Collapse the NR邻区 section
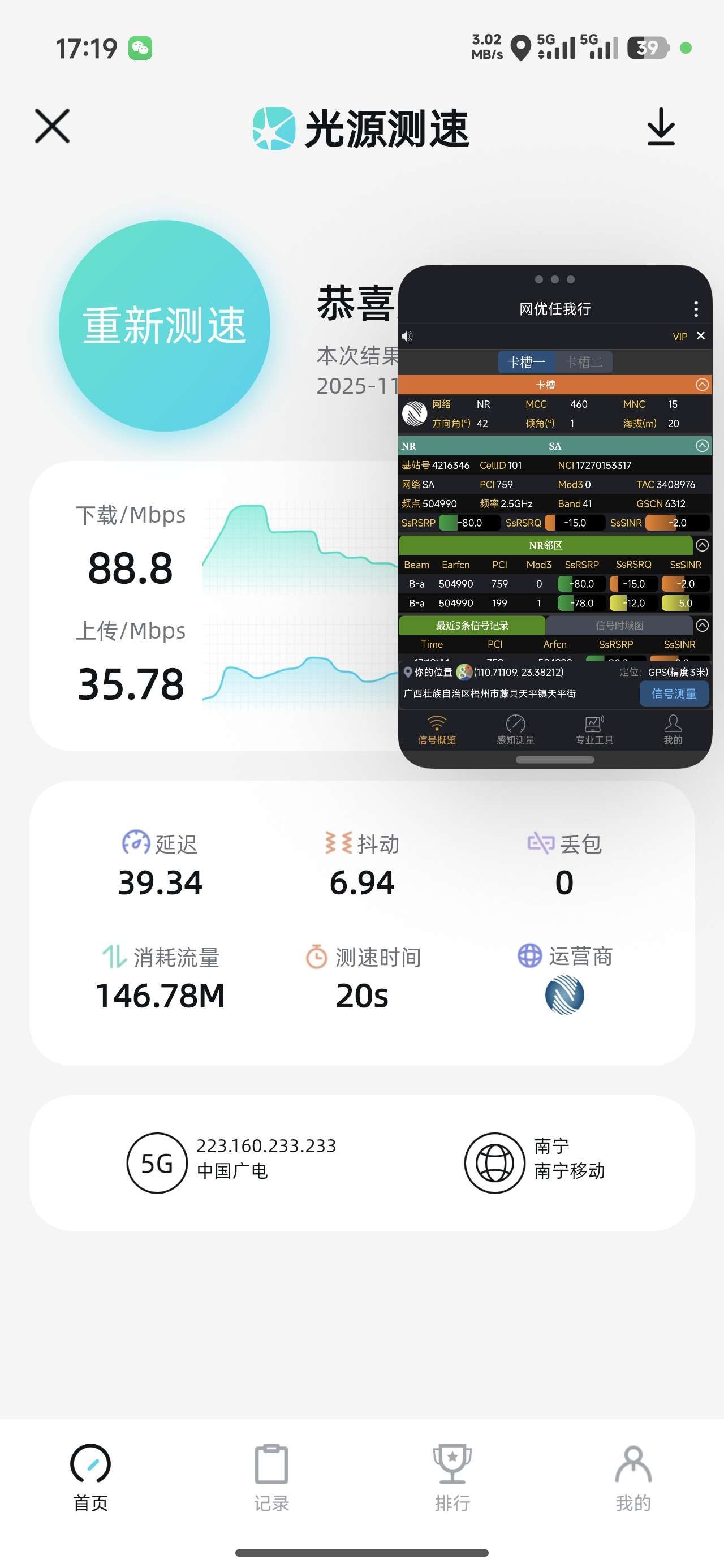 [702, 545]
